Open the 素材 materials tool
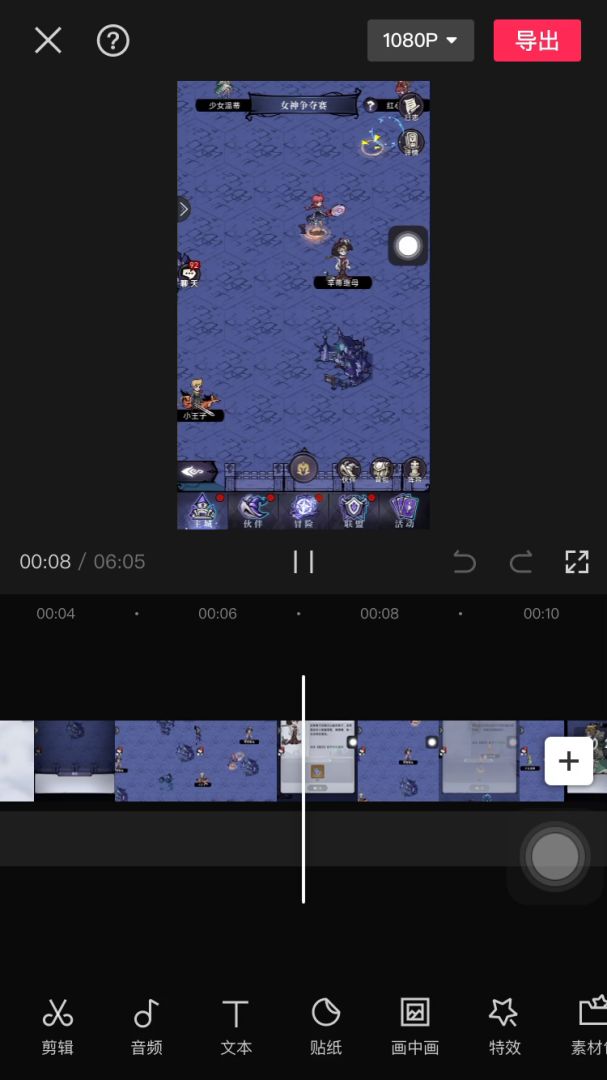This screenshot has height=1080, width=607. [x=590, y=1026]
